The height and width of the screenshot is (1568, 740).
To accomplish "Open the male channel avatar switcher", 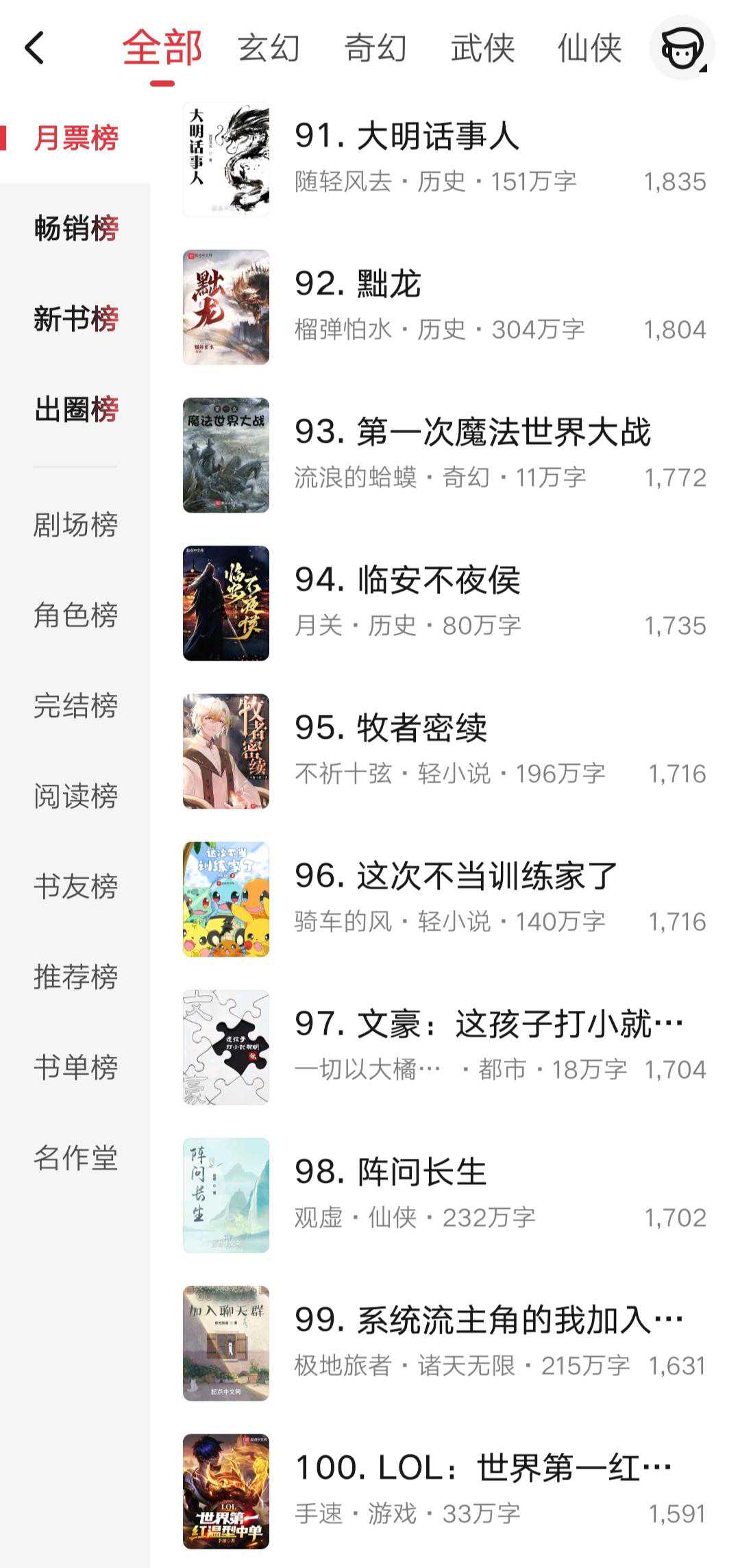I will (x=681, y=48).
